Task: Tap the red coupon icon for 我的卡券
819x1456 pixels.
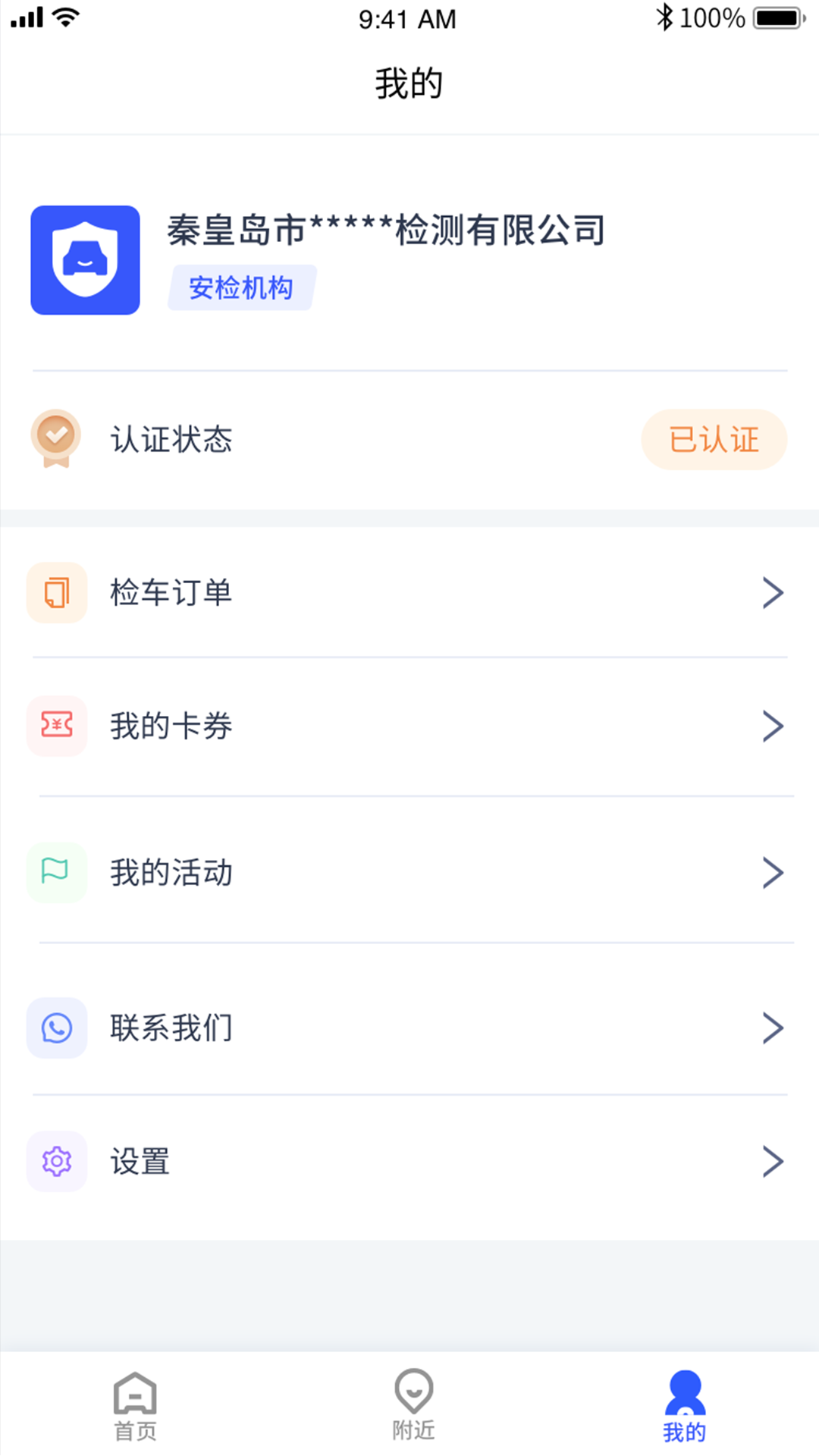Action: click(x=57, y=726)
